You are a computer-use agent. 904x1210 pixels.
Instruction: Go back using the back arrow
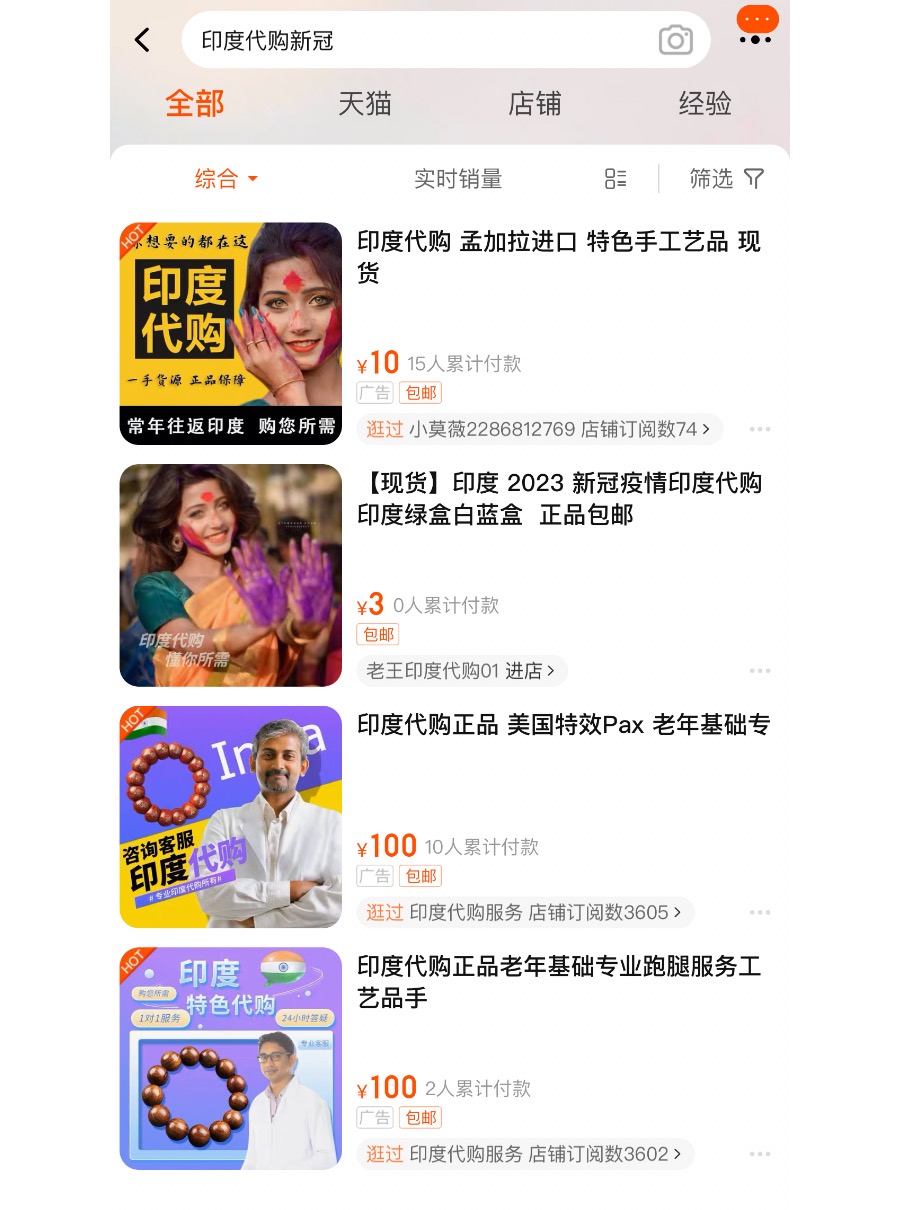coord(142,40)
